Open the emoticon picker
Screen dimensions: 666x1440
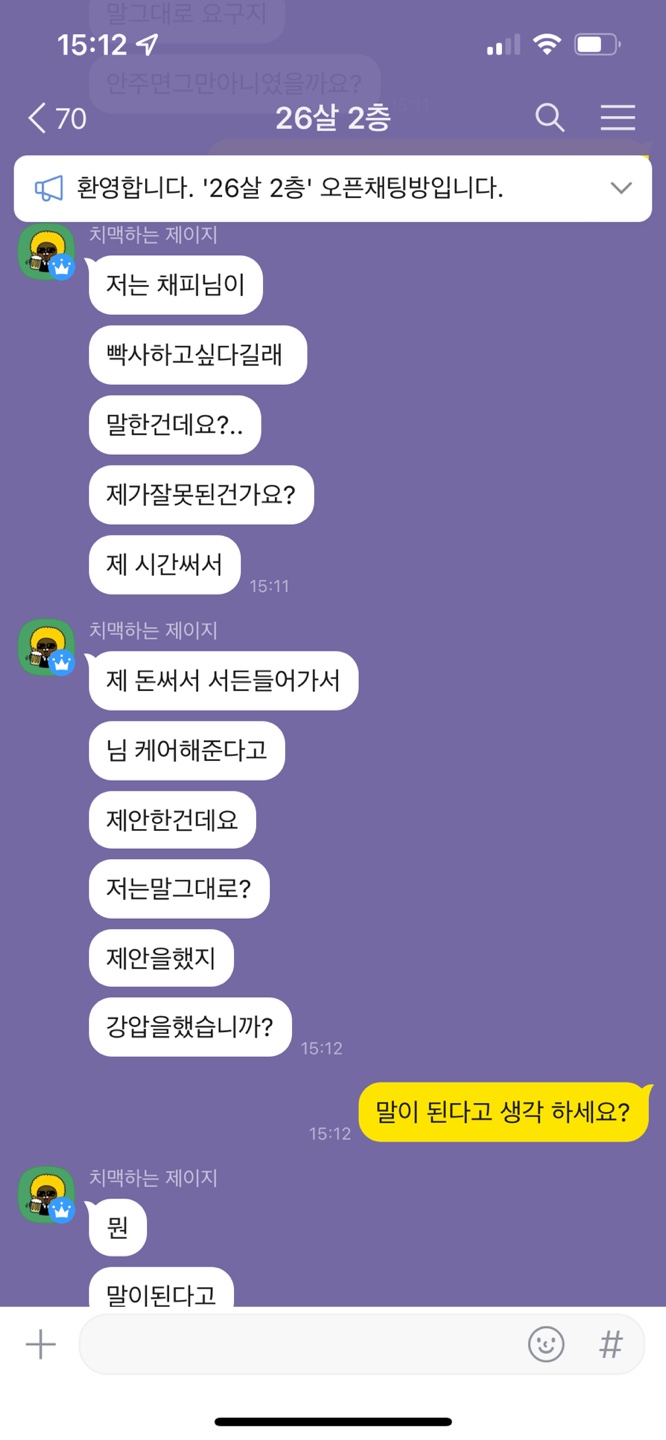[546, 1345]
